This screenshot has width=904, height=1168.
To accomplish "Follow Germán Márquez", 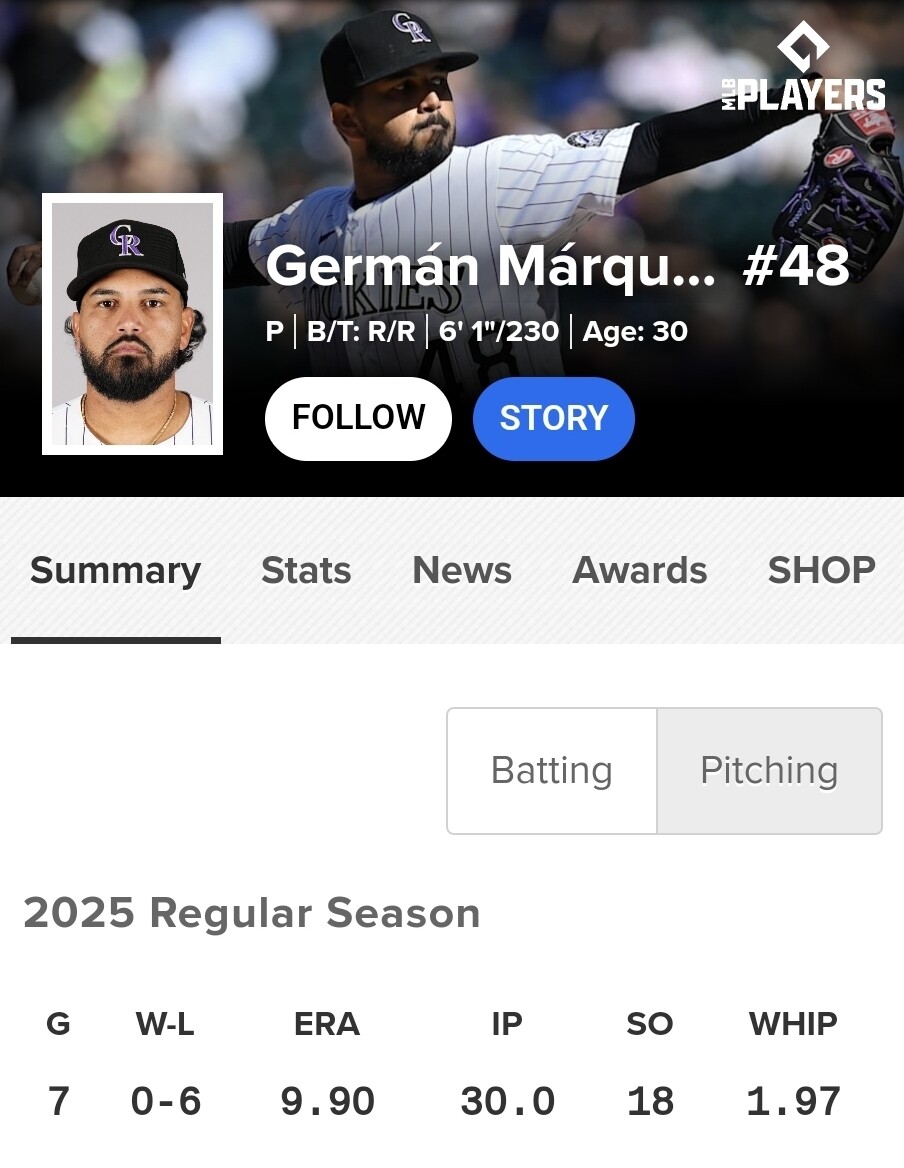I will pyautogui.click(x=358, y=418).
